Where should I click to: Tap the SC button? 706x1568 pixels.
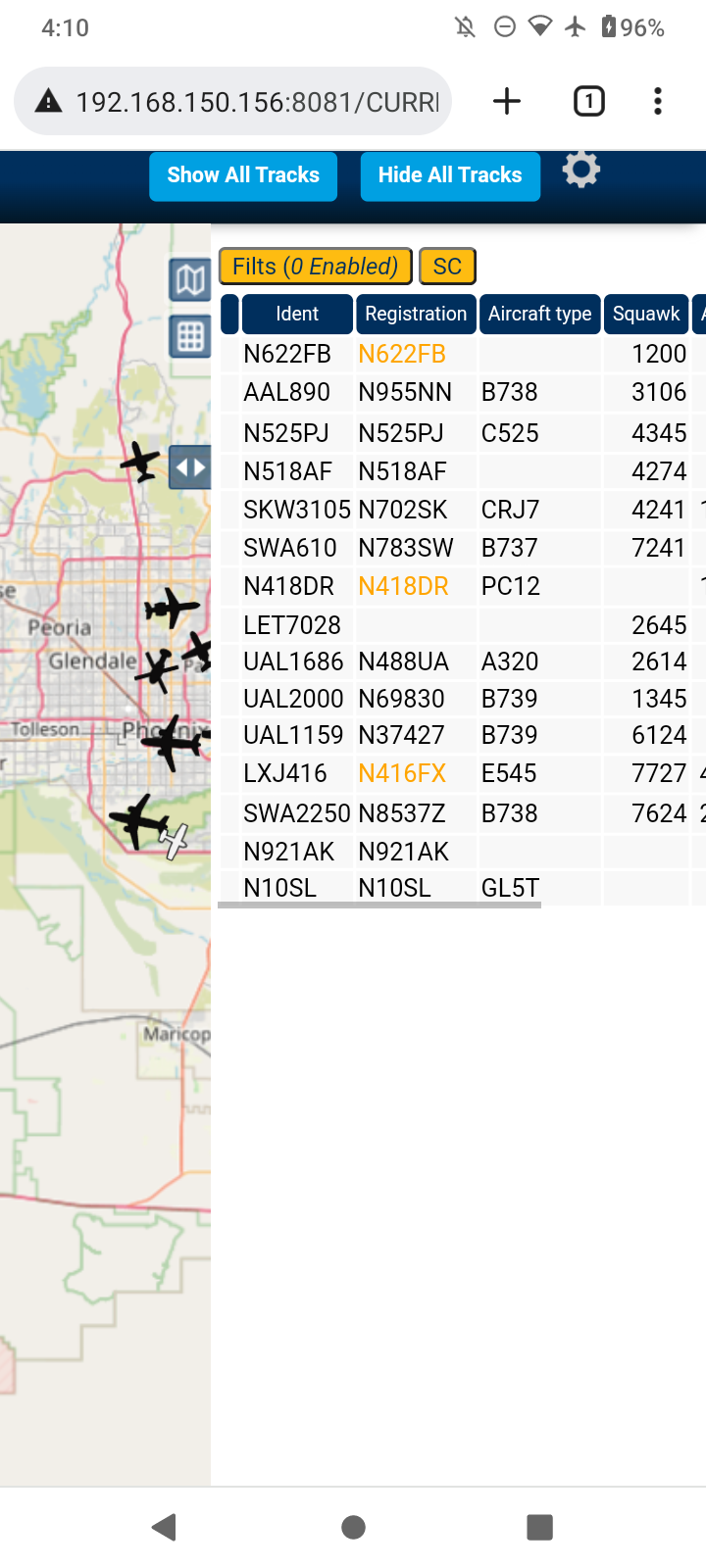pyautogui.click(x=447, y=267)
